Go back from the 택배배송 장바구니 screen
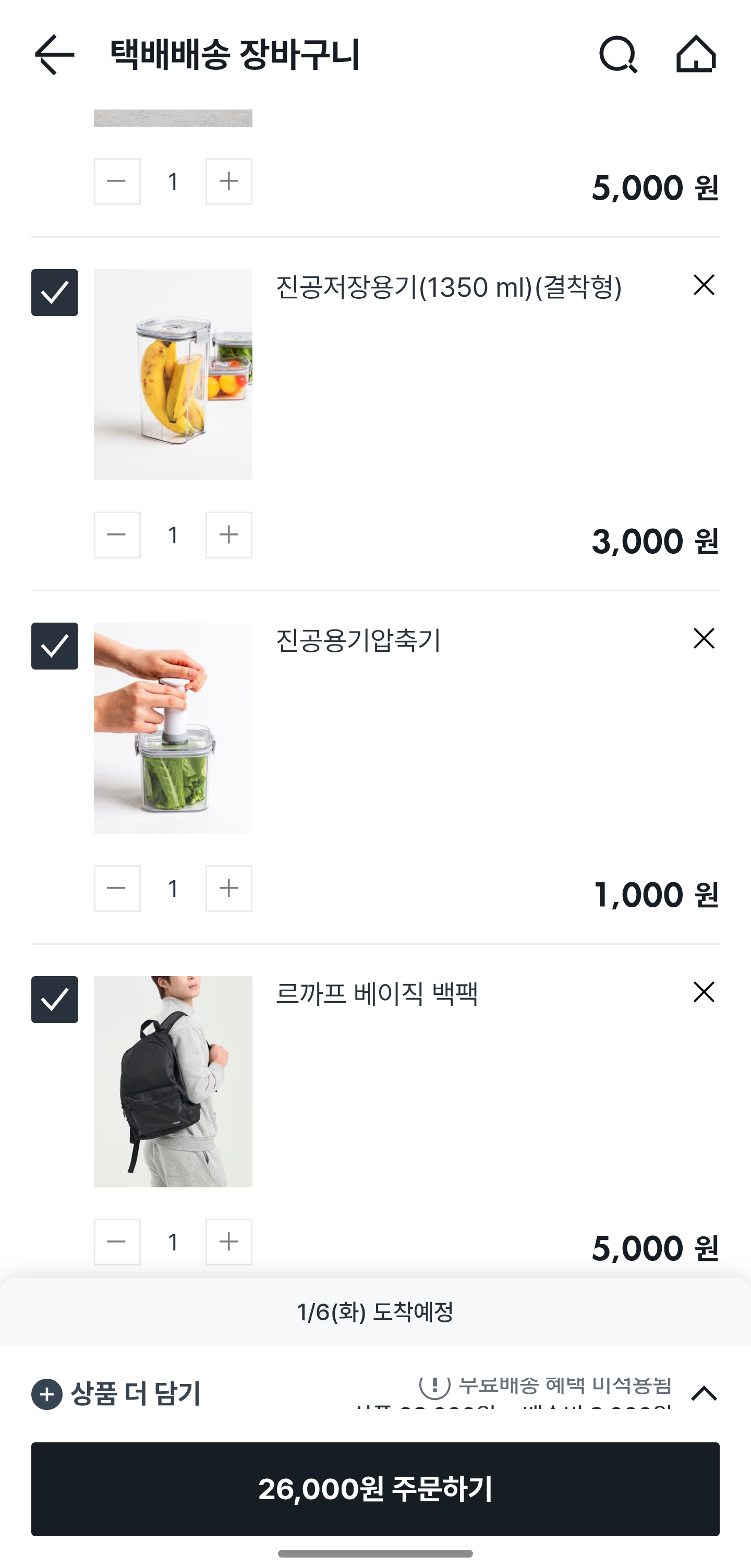This screenshot has width=751, height=1568. [x=54, y=55]
